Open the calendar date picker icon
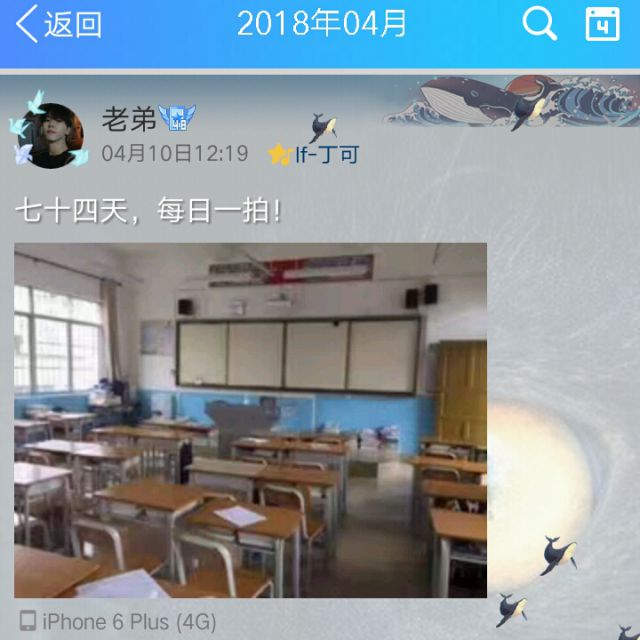This screenshot has height=640, width=640. pyautogui.click(x=601, y=24)
